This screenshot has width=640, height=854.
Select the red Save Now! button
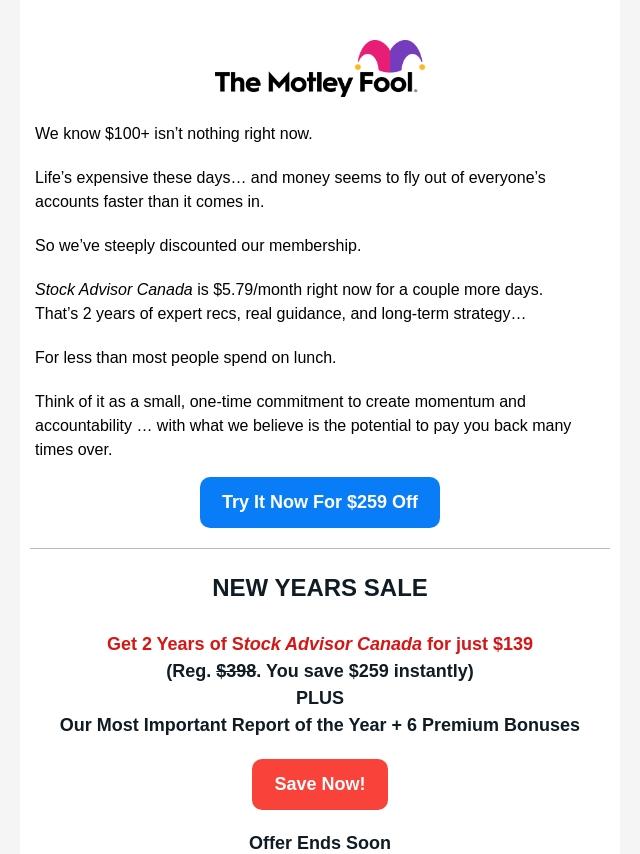tap(320, 784)
